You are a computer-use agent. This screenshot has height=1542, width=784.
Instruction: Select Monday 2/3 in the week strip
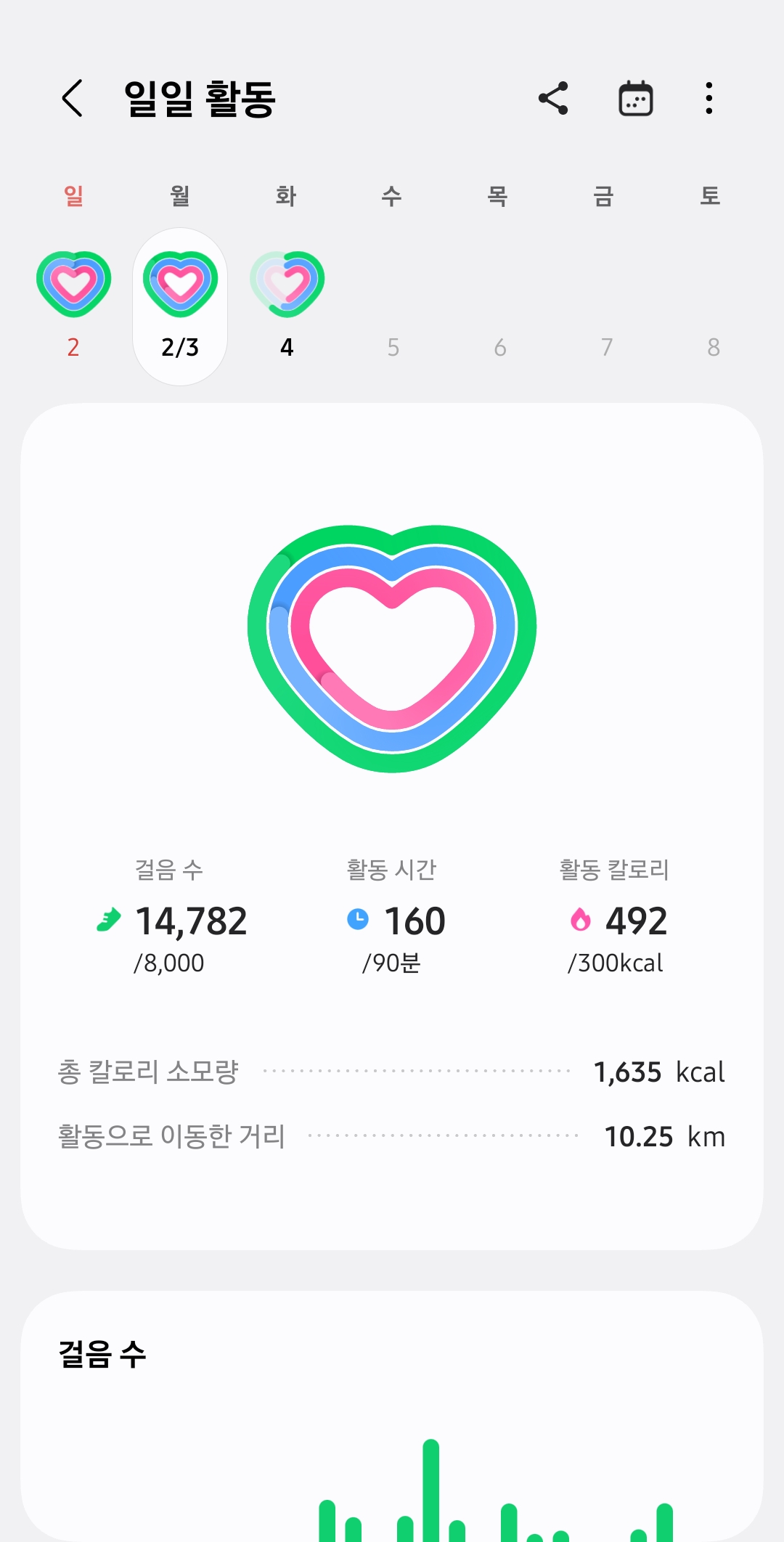pyautogui.click(x=180, y=306)
